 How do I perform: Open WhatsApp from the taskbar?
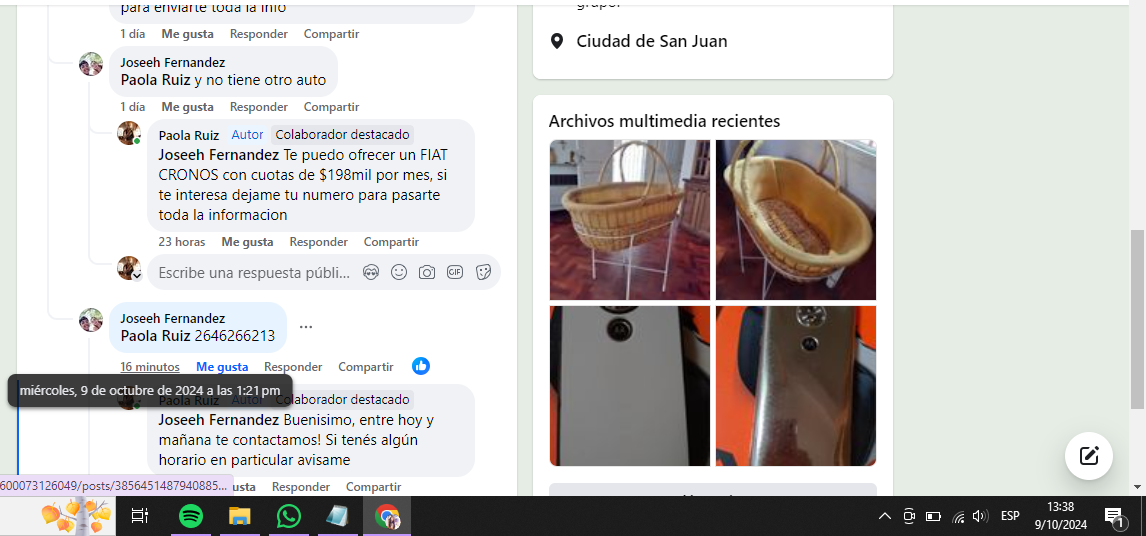tap(289, 516)
